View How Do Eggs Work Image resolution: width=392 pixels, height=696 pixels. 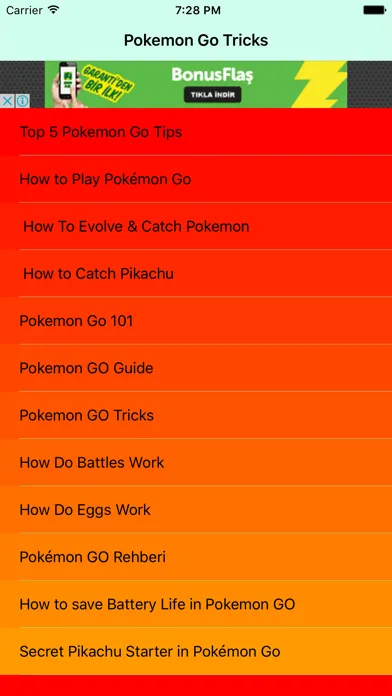[196, 510]
